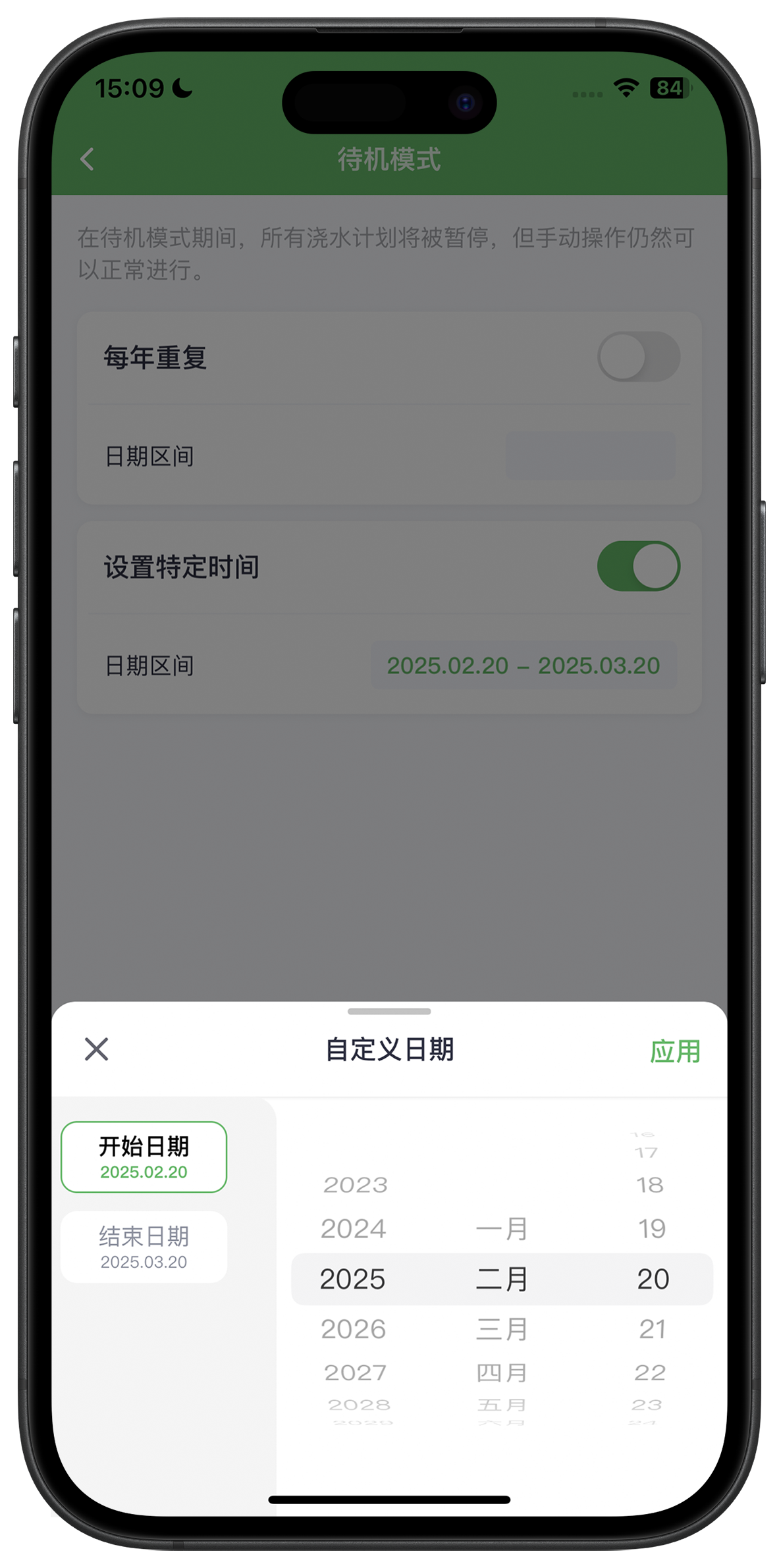The image size is (779, 1568).
Task: Select day 22 in the wheel
Action: click(650, 1372)
